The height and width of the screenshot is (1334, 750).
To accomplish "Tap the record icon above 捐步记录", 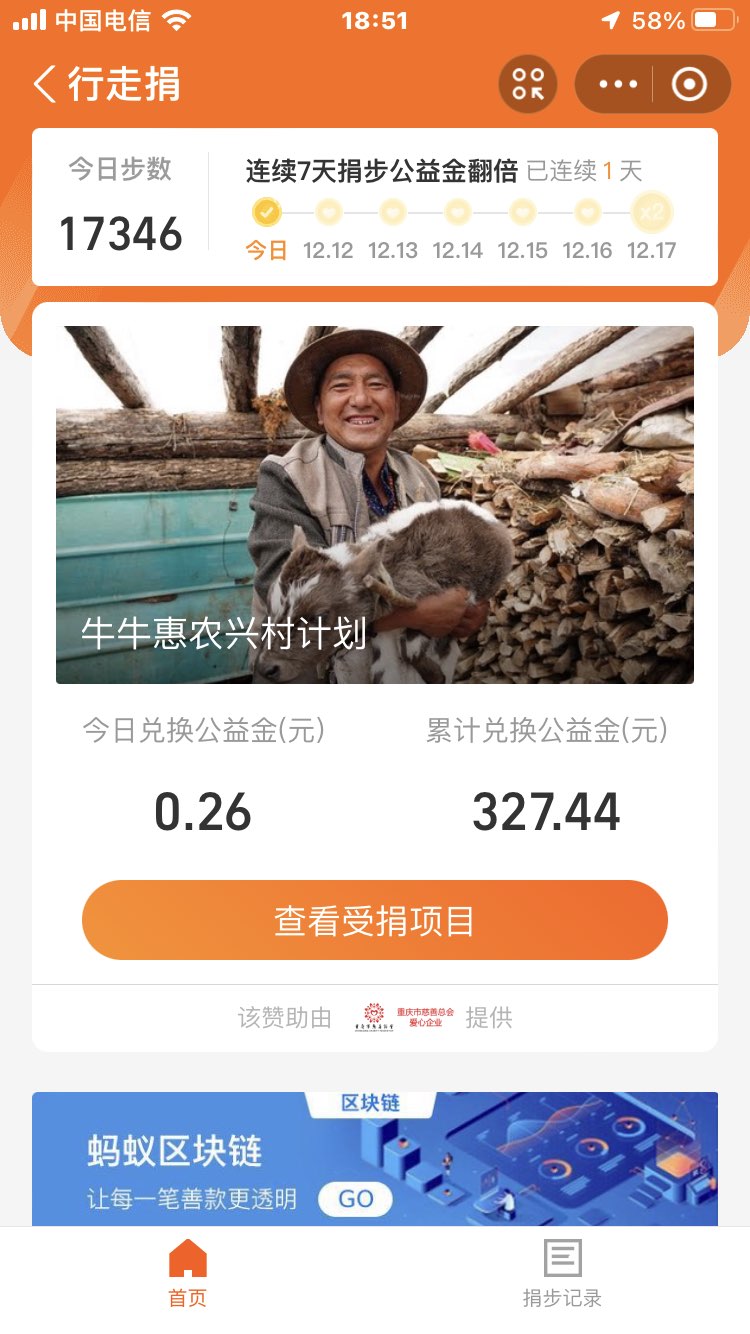I will click(x=562, y=1261).
